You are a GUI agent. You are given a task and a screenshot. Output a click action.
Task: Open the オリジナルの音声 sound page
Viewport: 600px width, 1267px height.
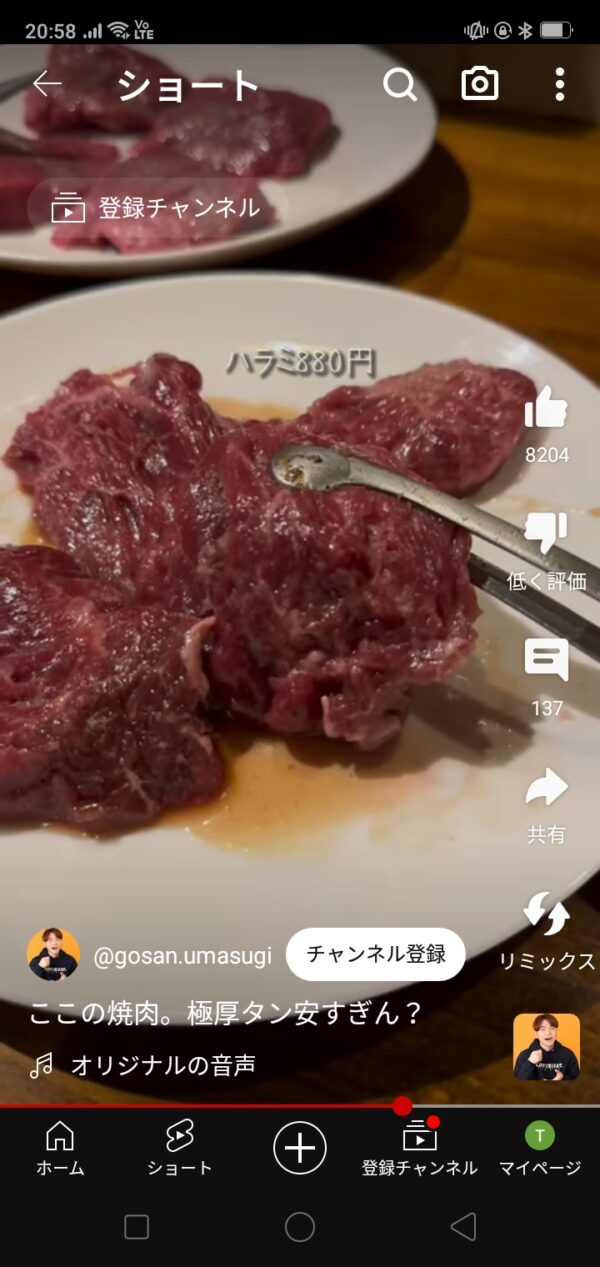click(162, 1065)
